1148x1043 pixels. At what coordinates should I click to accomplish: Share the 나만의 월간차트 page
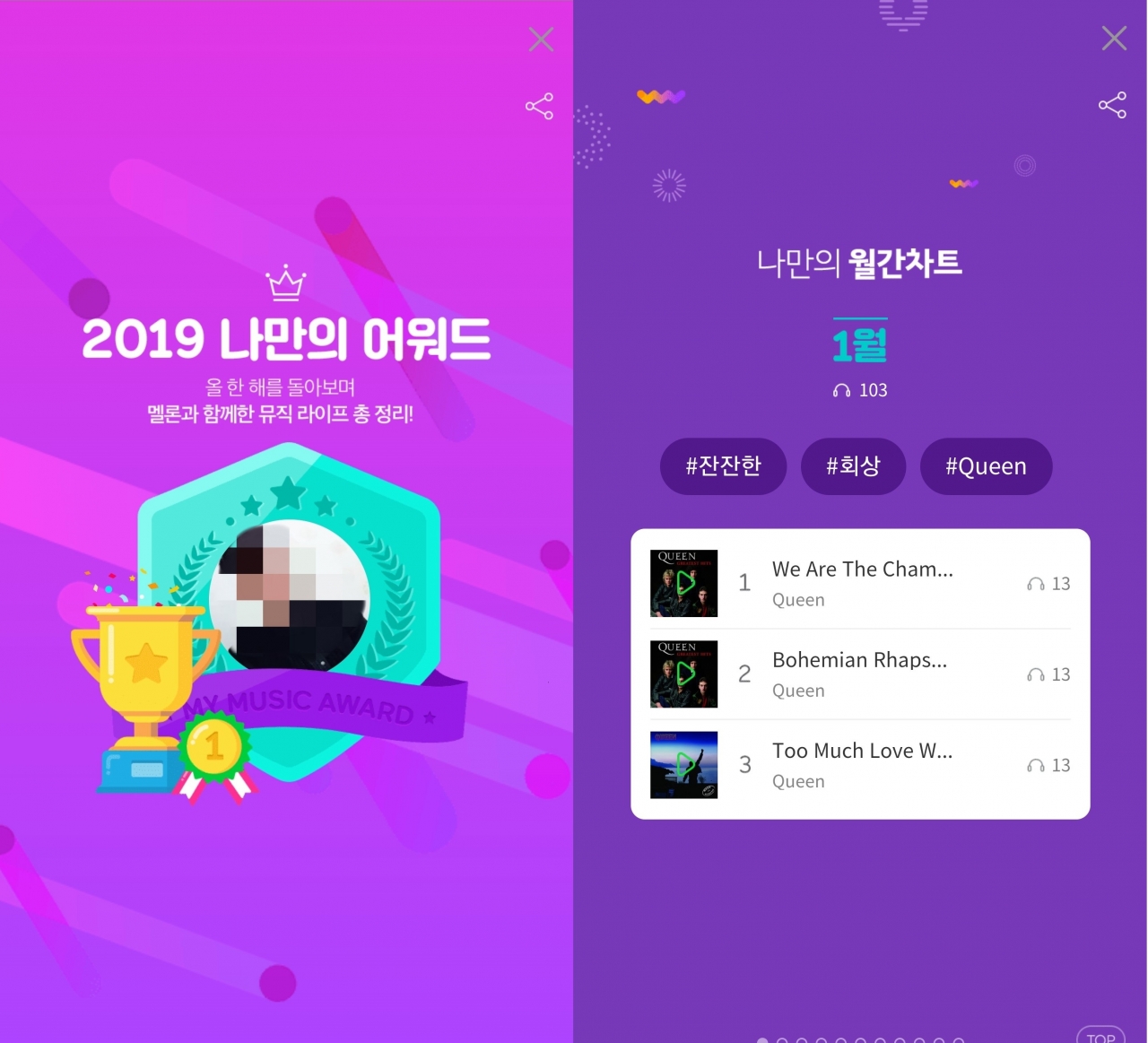pyautogui.click(x=1112, y=105)
